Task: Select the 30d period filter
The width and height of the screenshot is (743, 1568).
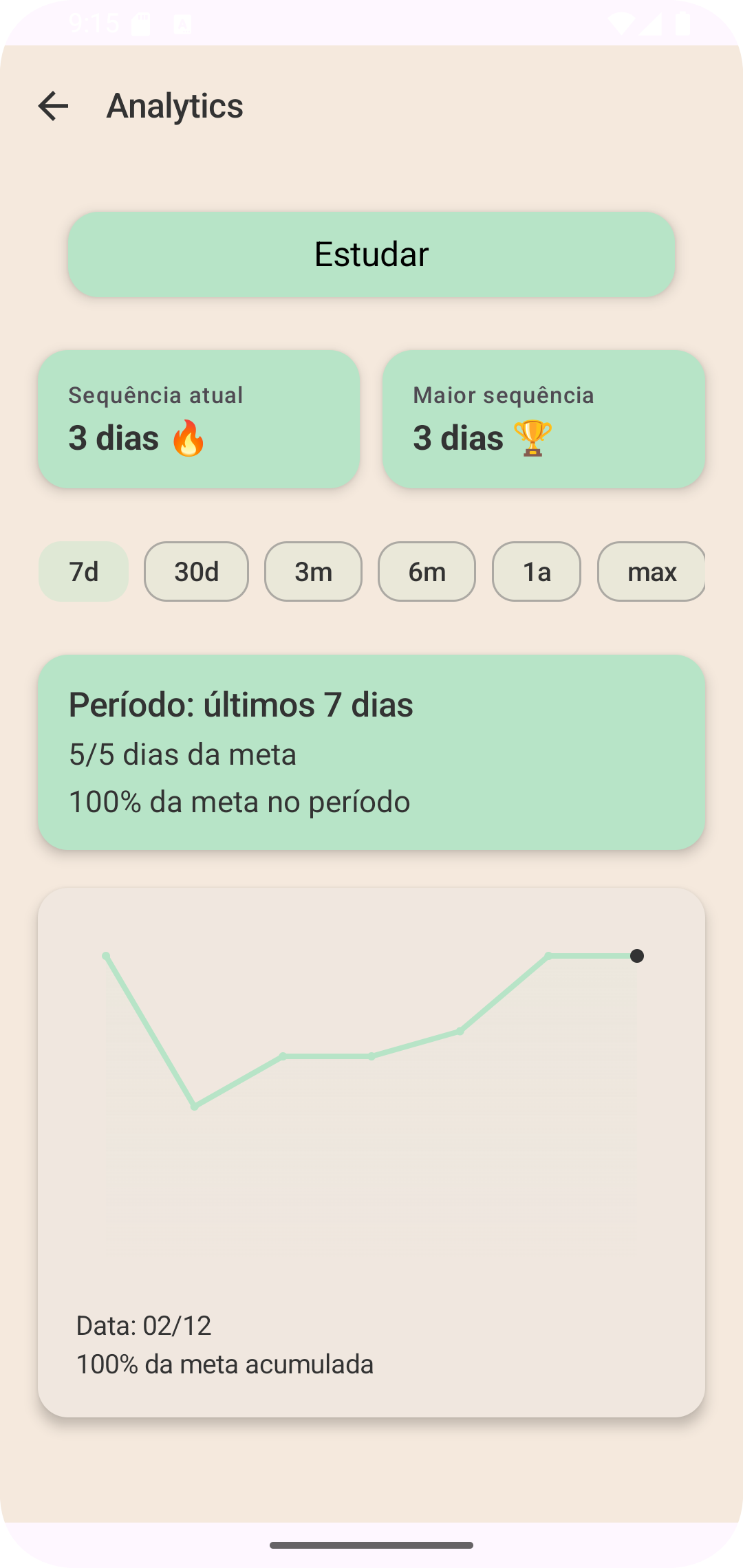Action: pyautogui.click(x=195, y=571)
